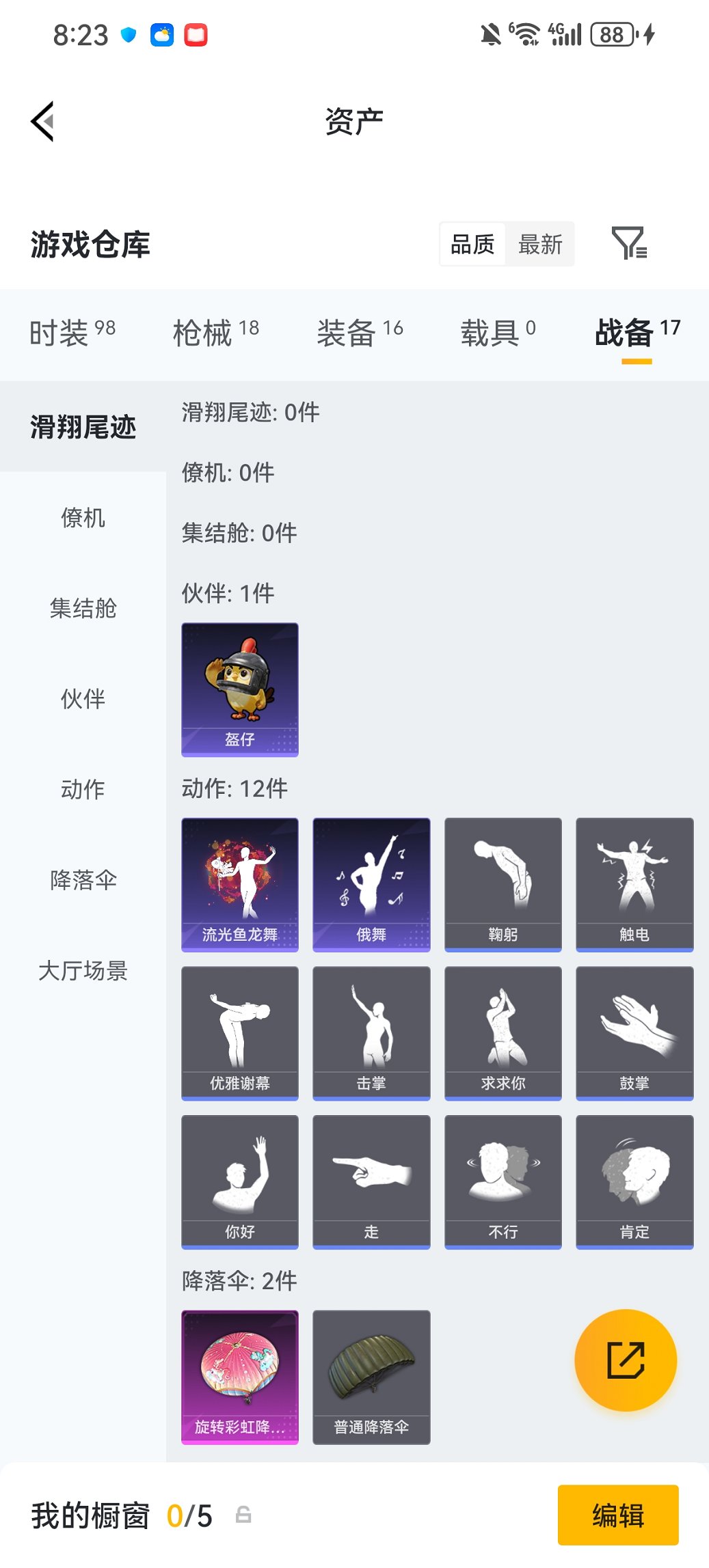709x1568 pixels.
Task: View the 流光鱼龙舞 emote
Action: (x=240, y=881)
